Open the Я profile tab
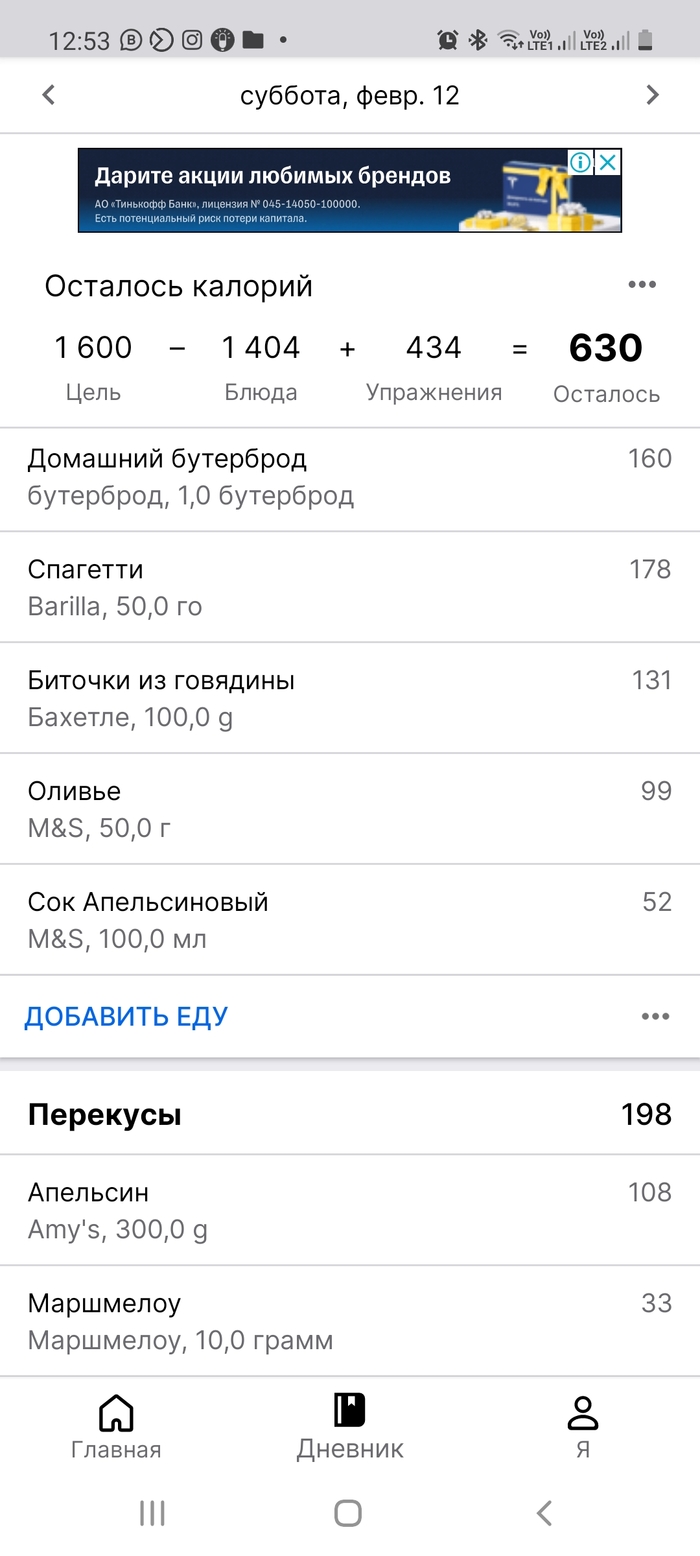Viewport: 700px width, 1556px height. click(582, 1426)
